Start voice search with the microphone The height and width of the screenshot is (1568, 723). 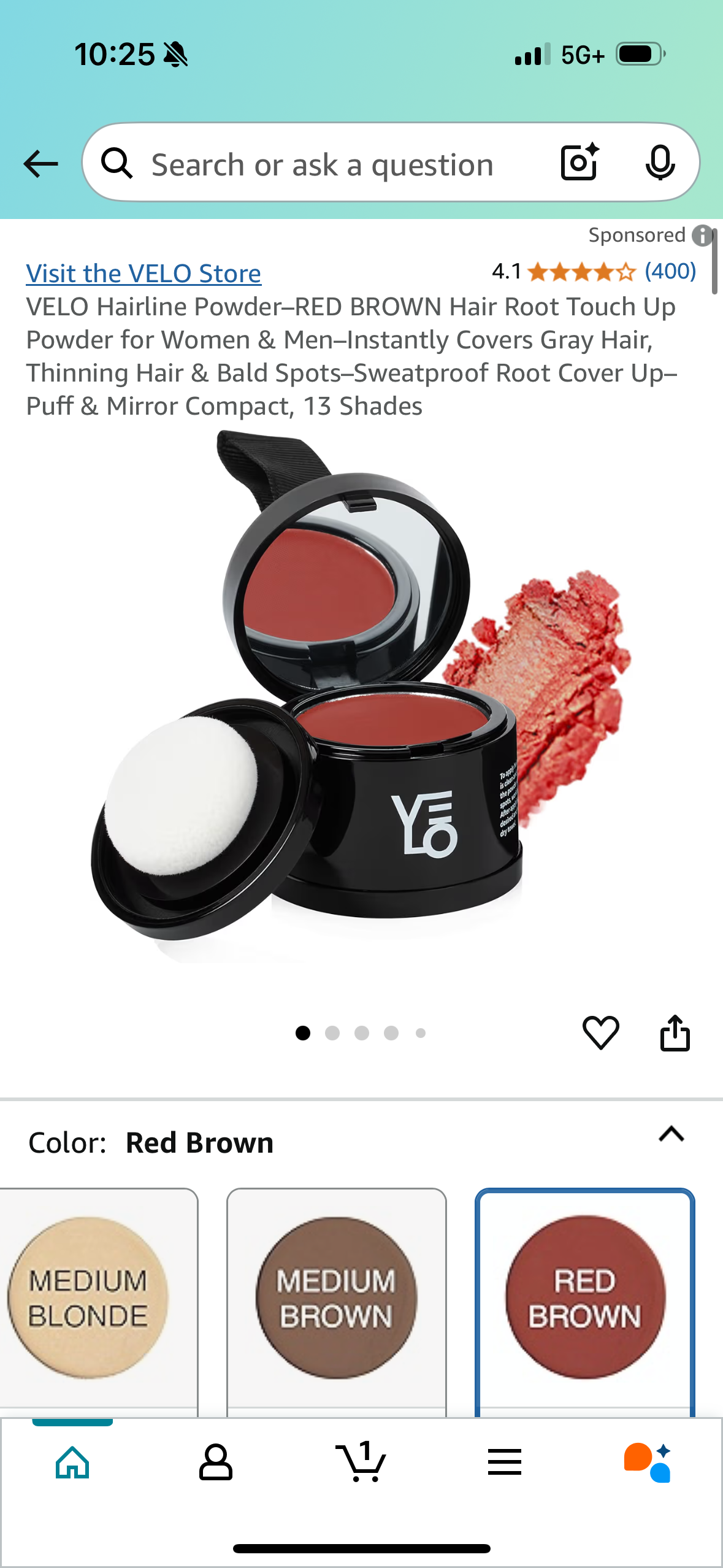660,163
